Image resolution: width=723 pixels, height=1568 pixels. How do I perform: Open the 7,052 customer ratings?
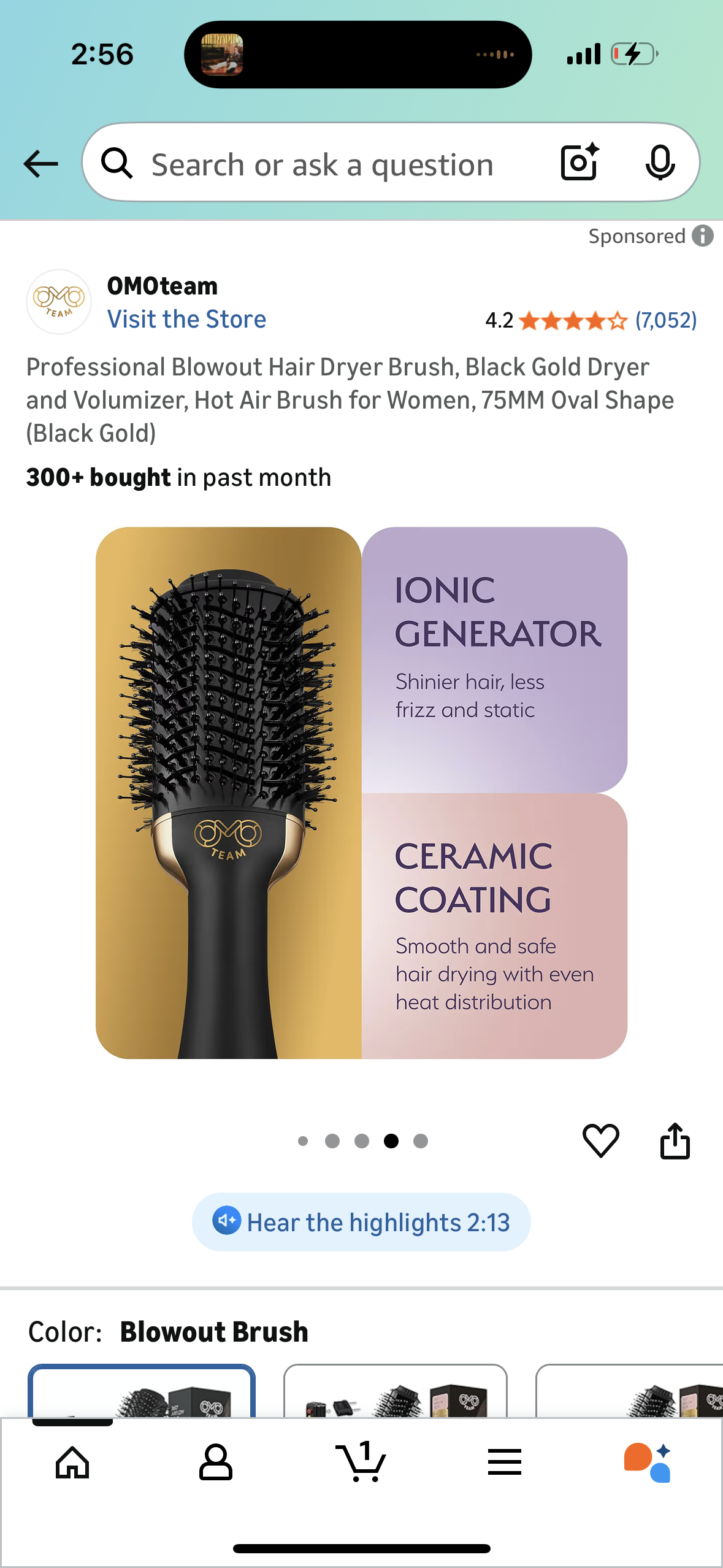point(666,320)
